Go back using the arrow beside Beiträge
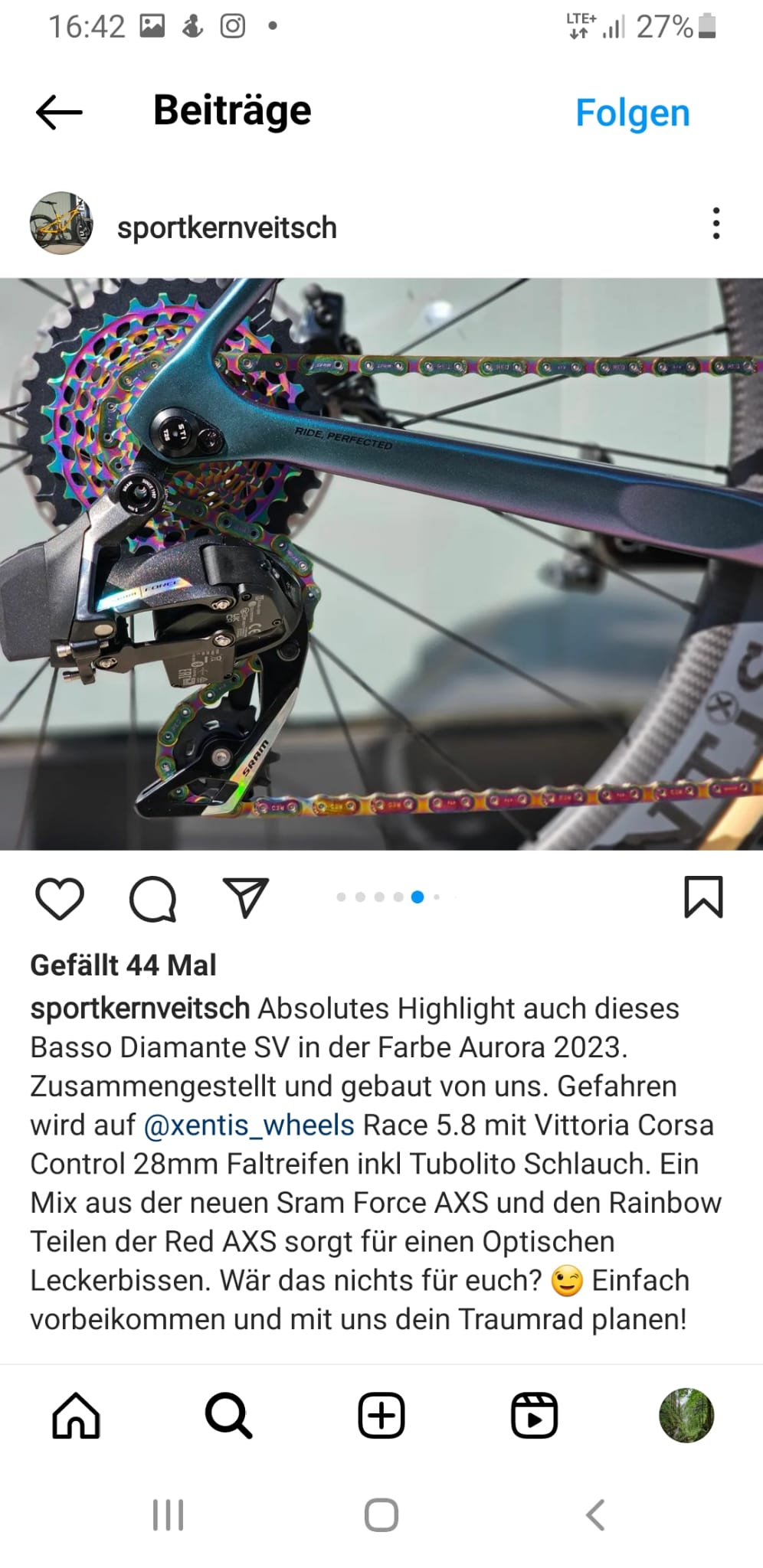The height and width of the screenshot is (1568, 763). click(x=59, y=112)
